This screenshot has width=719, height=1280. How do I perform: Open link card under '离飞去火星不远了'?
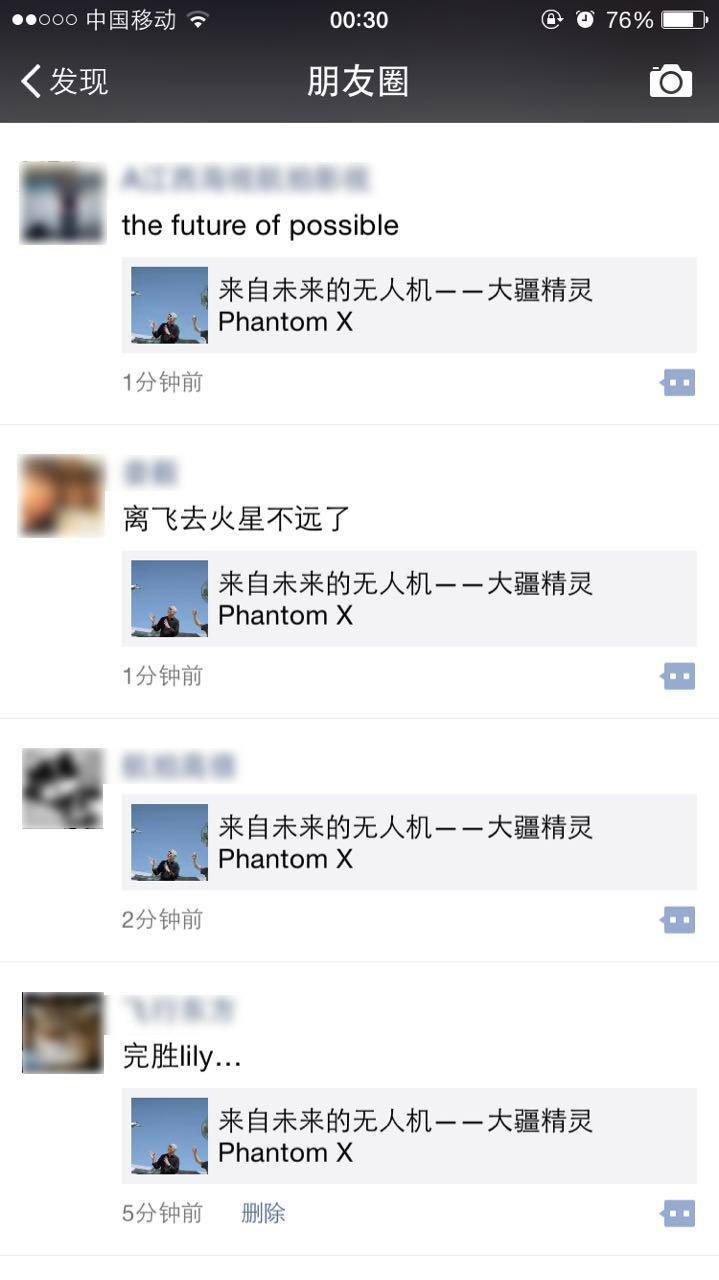click(x=408, y=598)
